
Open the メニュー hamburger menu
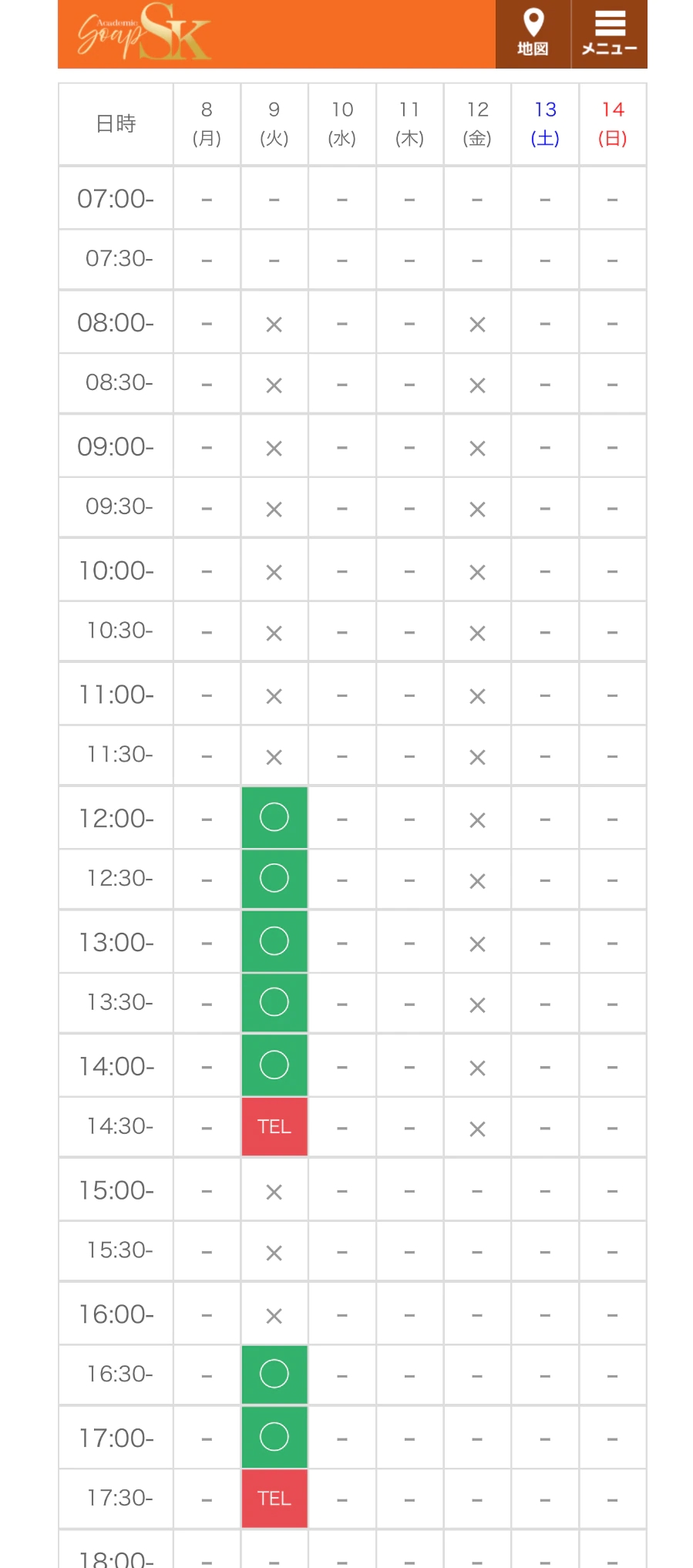(x=609, y=34)
